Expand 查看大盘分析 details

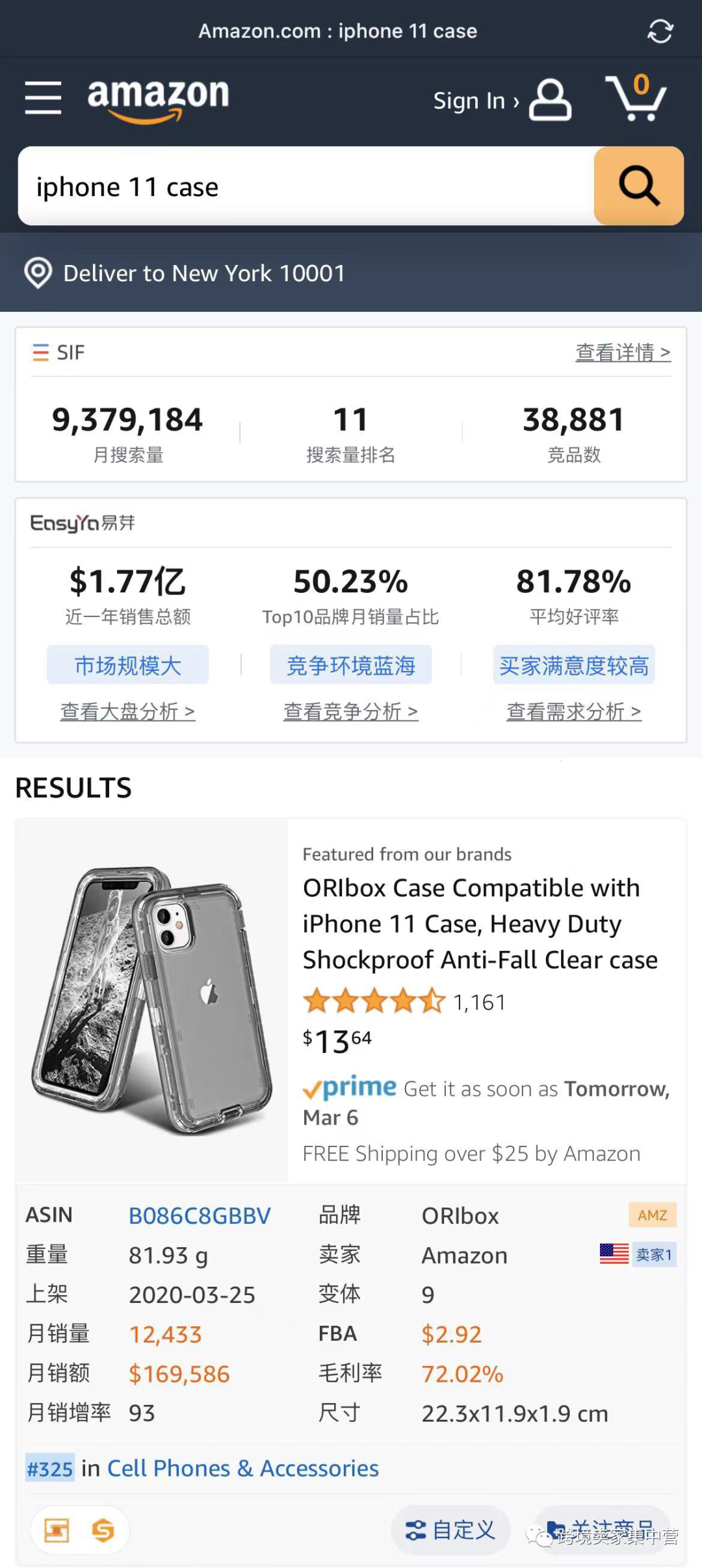click(127, 712)
